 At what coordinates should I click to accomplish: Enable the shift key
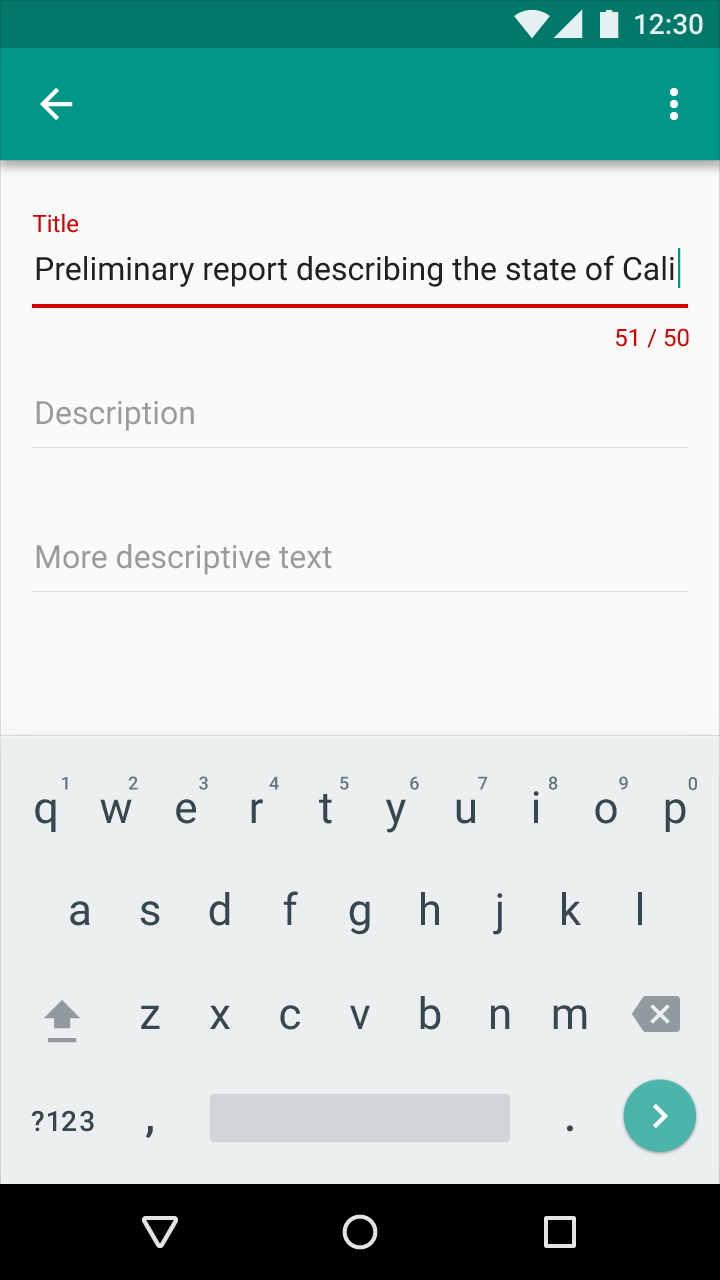coord(62,1020)
